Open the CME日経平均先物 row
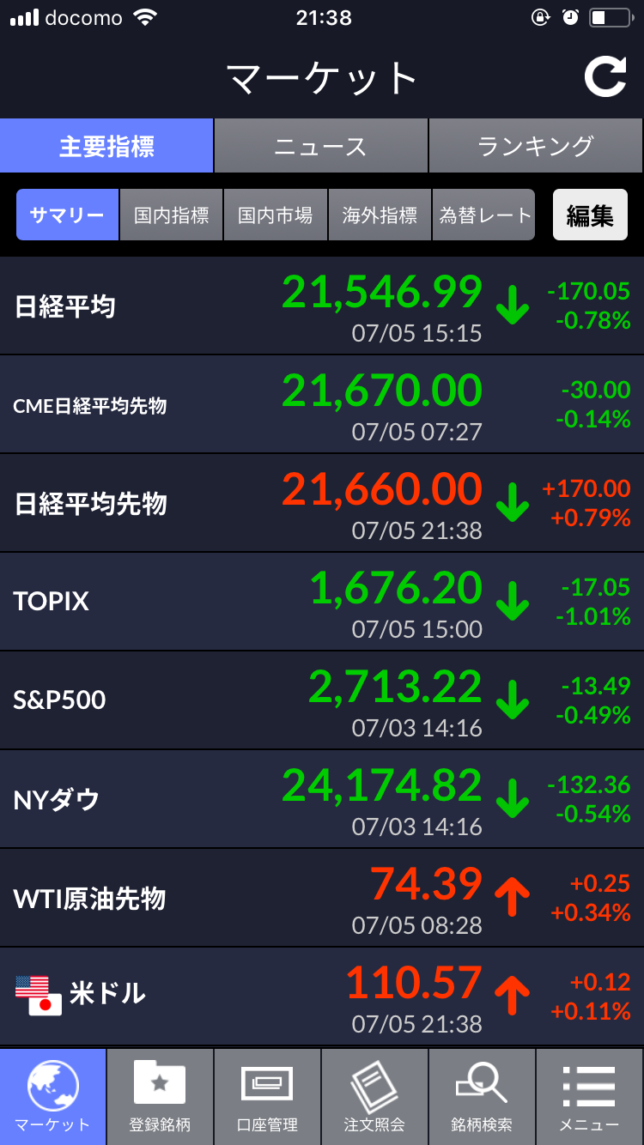Viewport: 644px width, 1145px height. pos(322,404)
